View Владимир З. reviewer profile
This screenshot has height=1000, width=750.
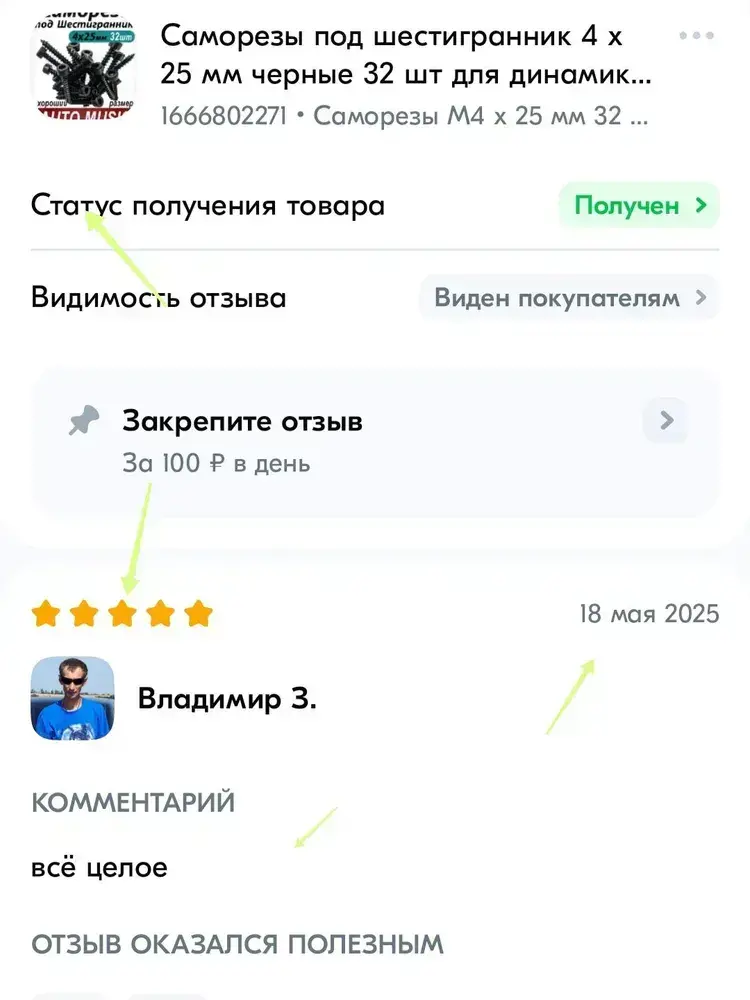[x=226, y=699]
